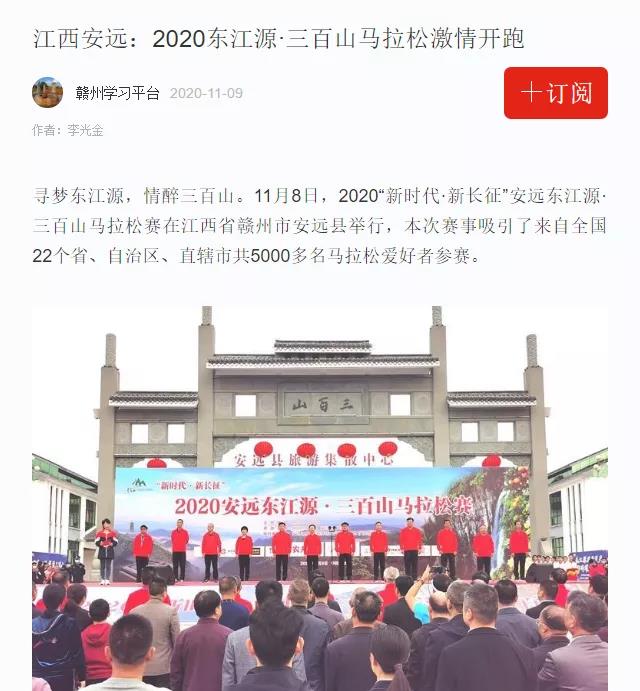The width and height of the screenshot is (640, 691).
Task: Open the 赣州学习平台 account name link
Action: point(117,93)
